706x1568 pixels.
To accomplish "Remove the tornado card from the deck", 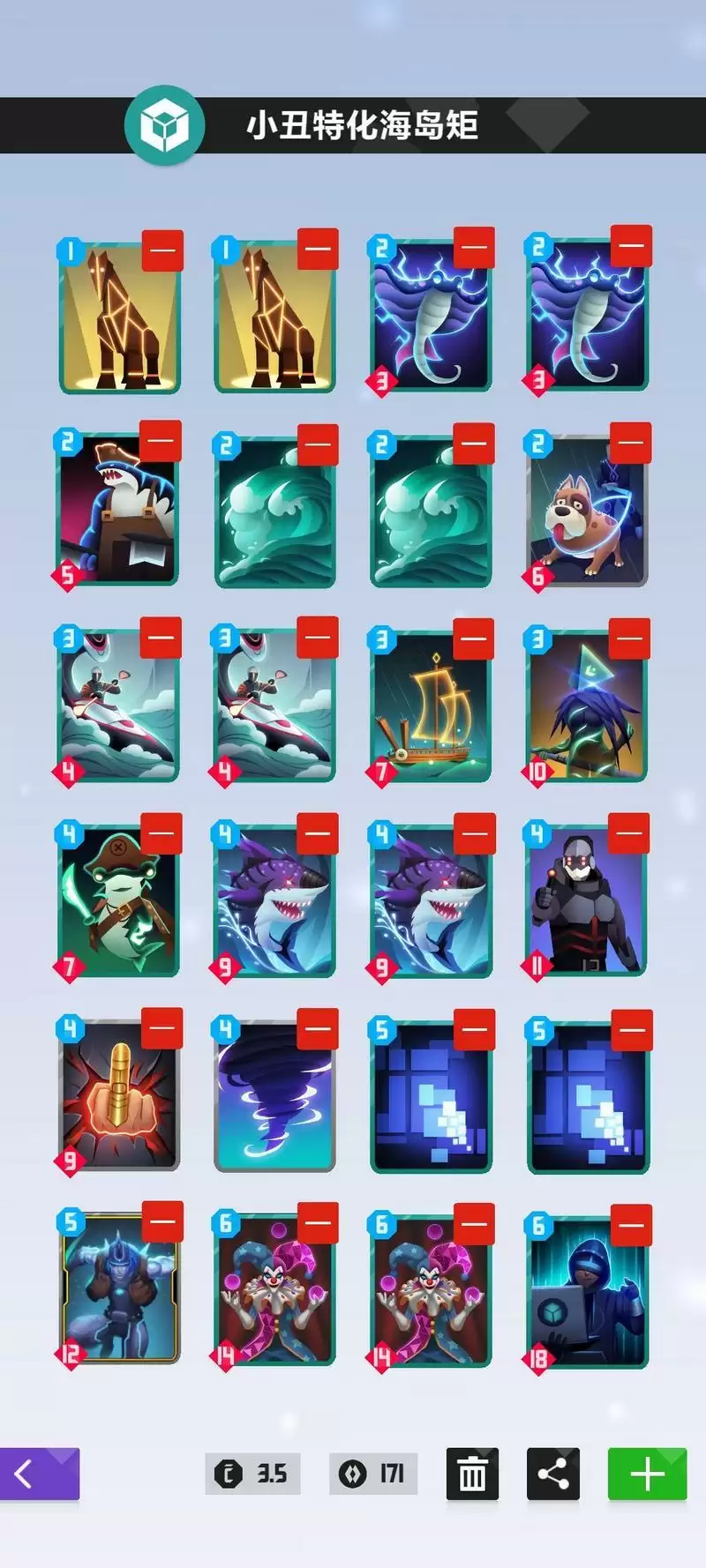I will (318, 1029).
